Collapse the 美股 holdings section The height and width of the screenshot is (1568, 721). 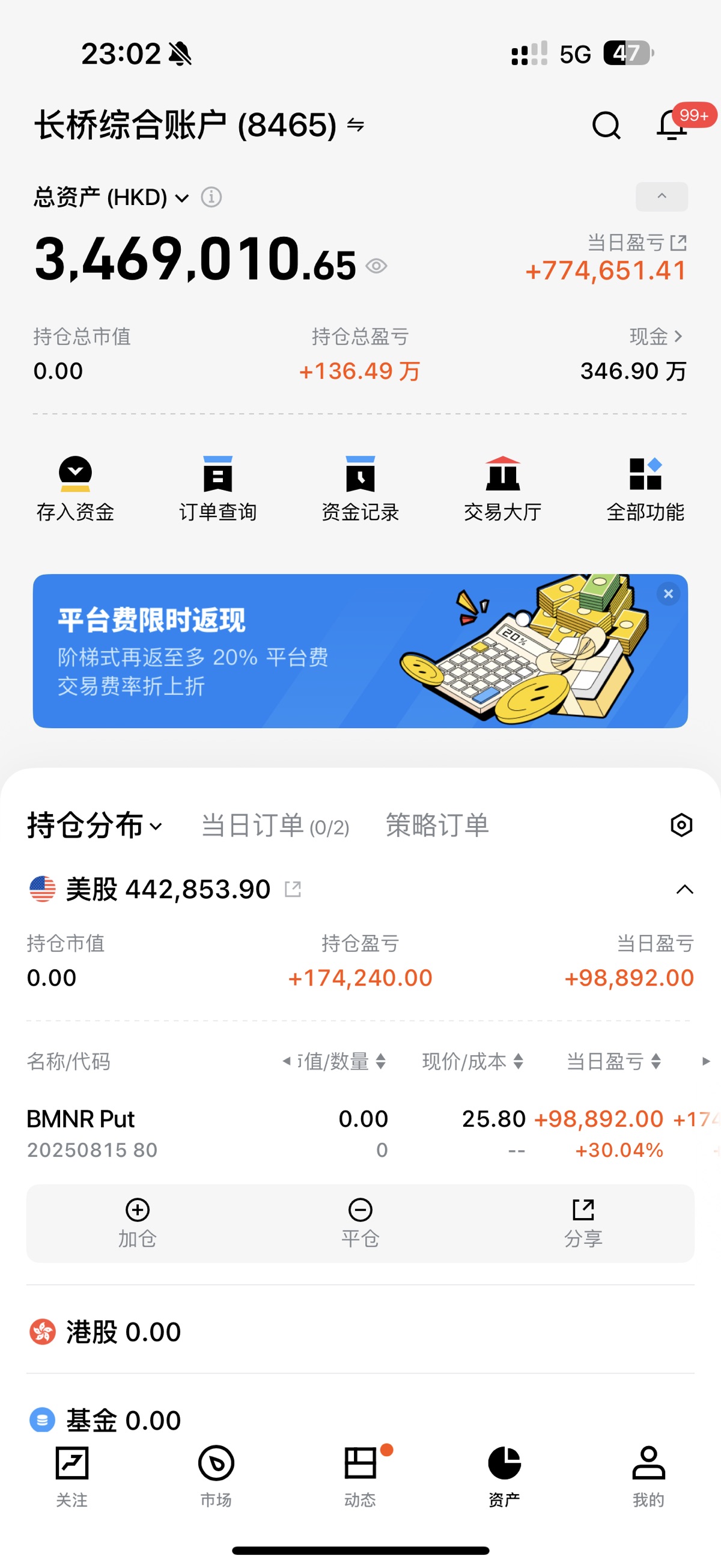pyautogui.click(x=684, y=889)
